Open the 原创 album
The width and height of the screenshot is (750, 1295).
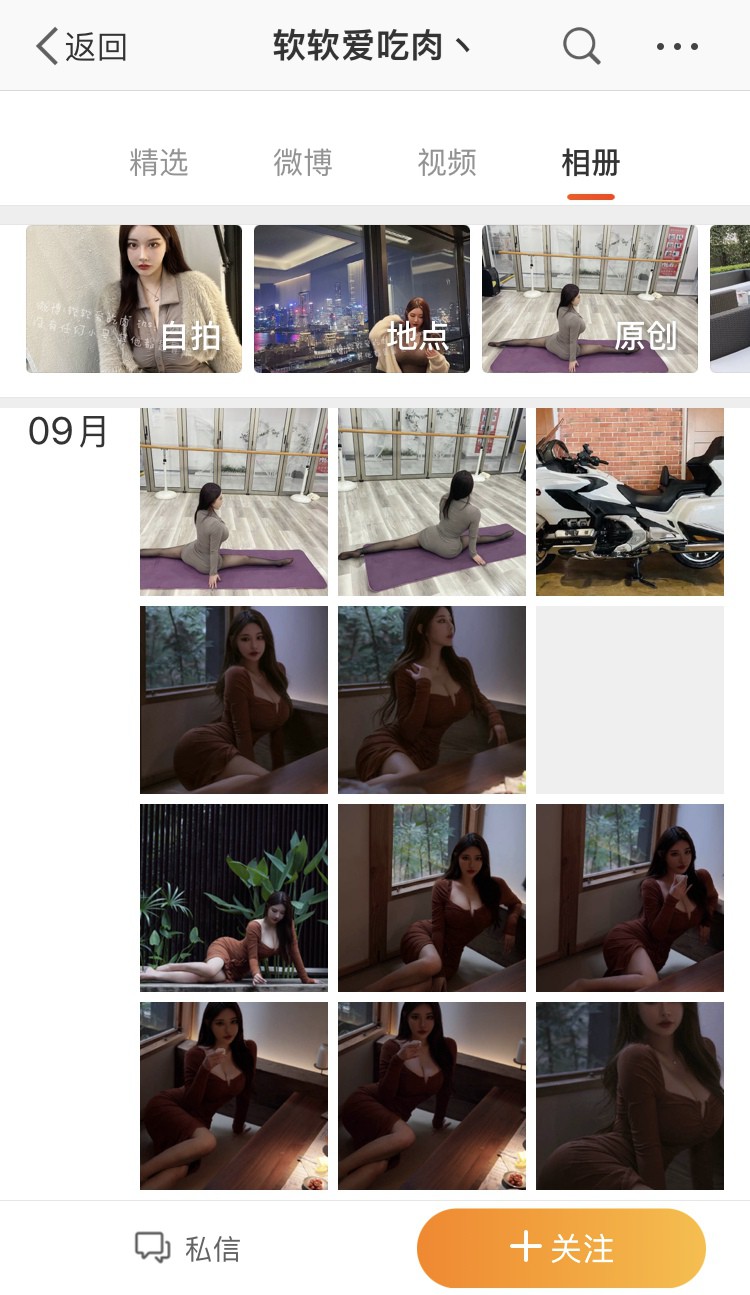tap(590, 299)
